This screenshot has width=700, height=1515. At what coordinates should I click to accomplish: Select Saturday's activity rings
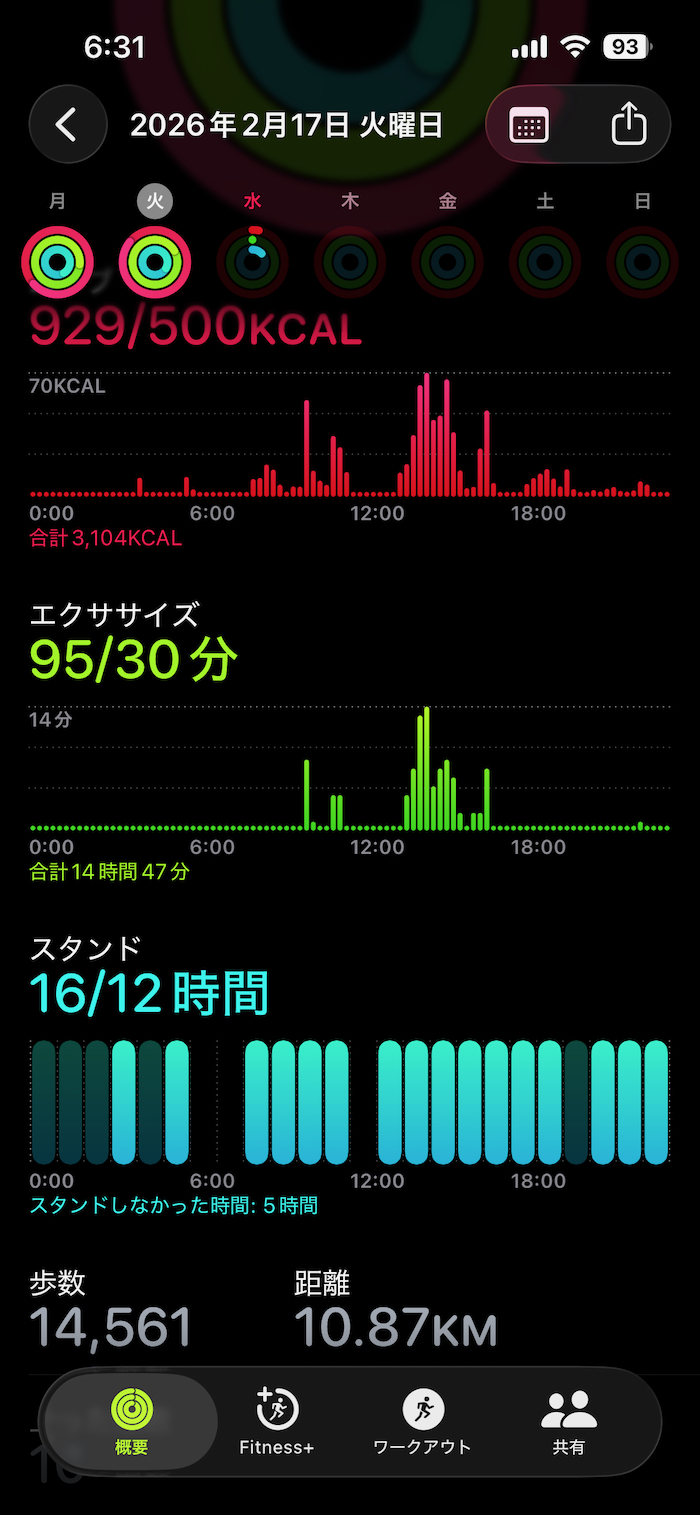tap(544, 262)
